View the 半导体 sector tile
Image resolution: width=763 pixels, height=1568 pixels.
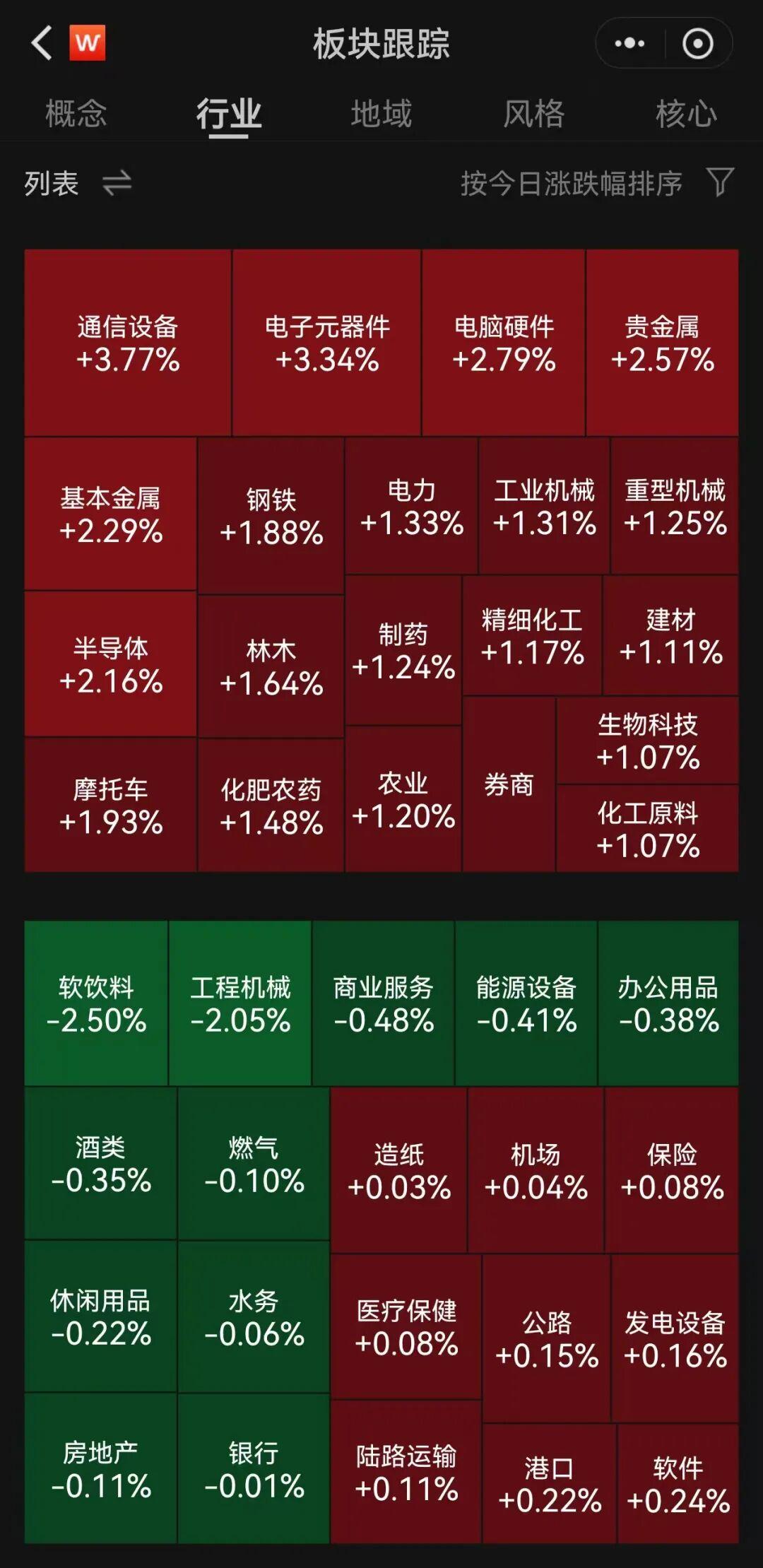click(x=111, y=664)
